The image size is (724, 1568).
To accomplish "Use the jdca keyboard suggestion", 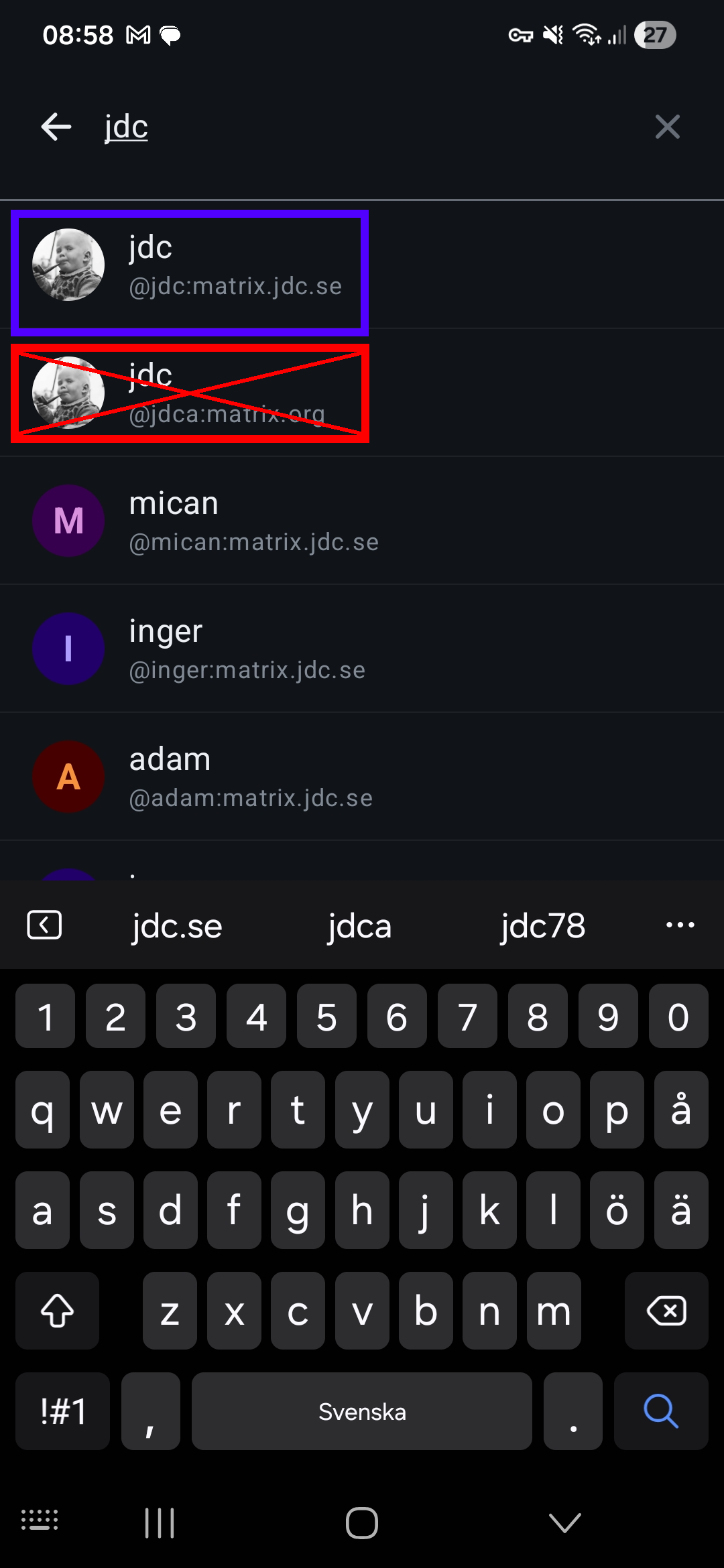I will click(x=359, y=925).
